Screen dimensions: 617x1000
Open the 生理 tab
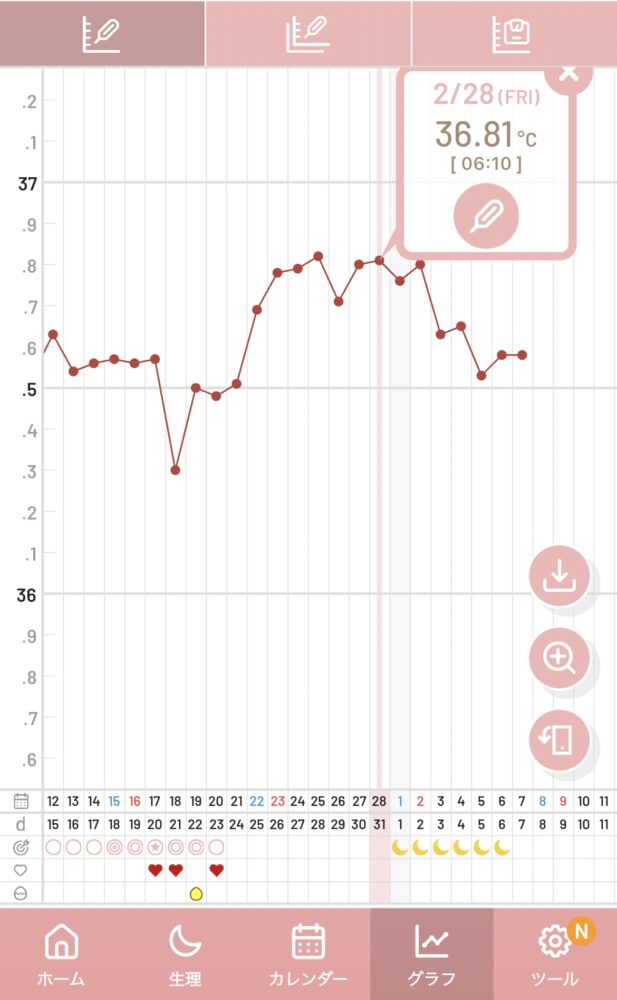(185, 954)
